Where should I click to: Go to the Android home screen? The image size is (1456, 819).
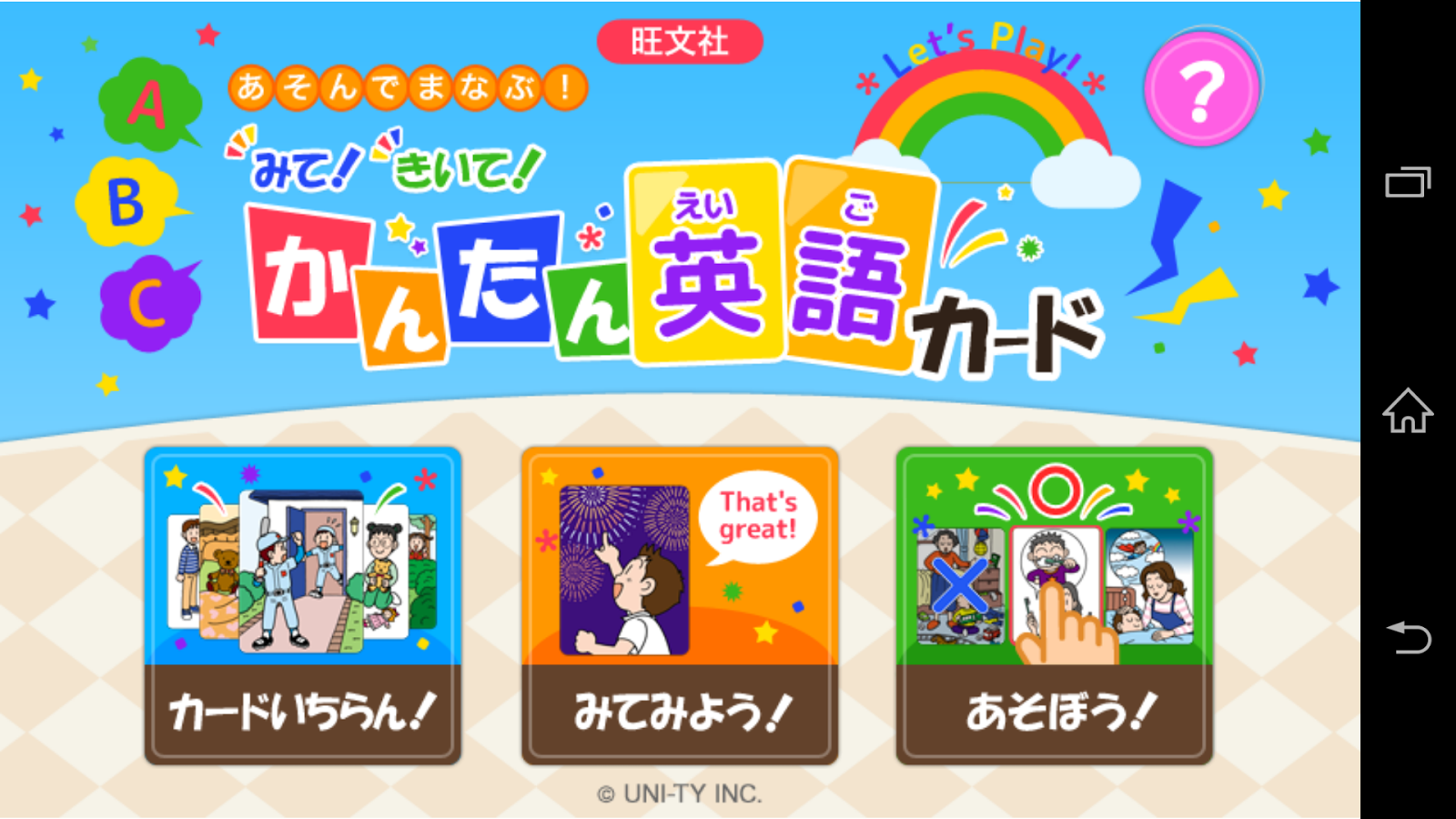1408,410
